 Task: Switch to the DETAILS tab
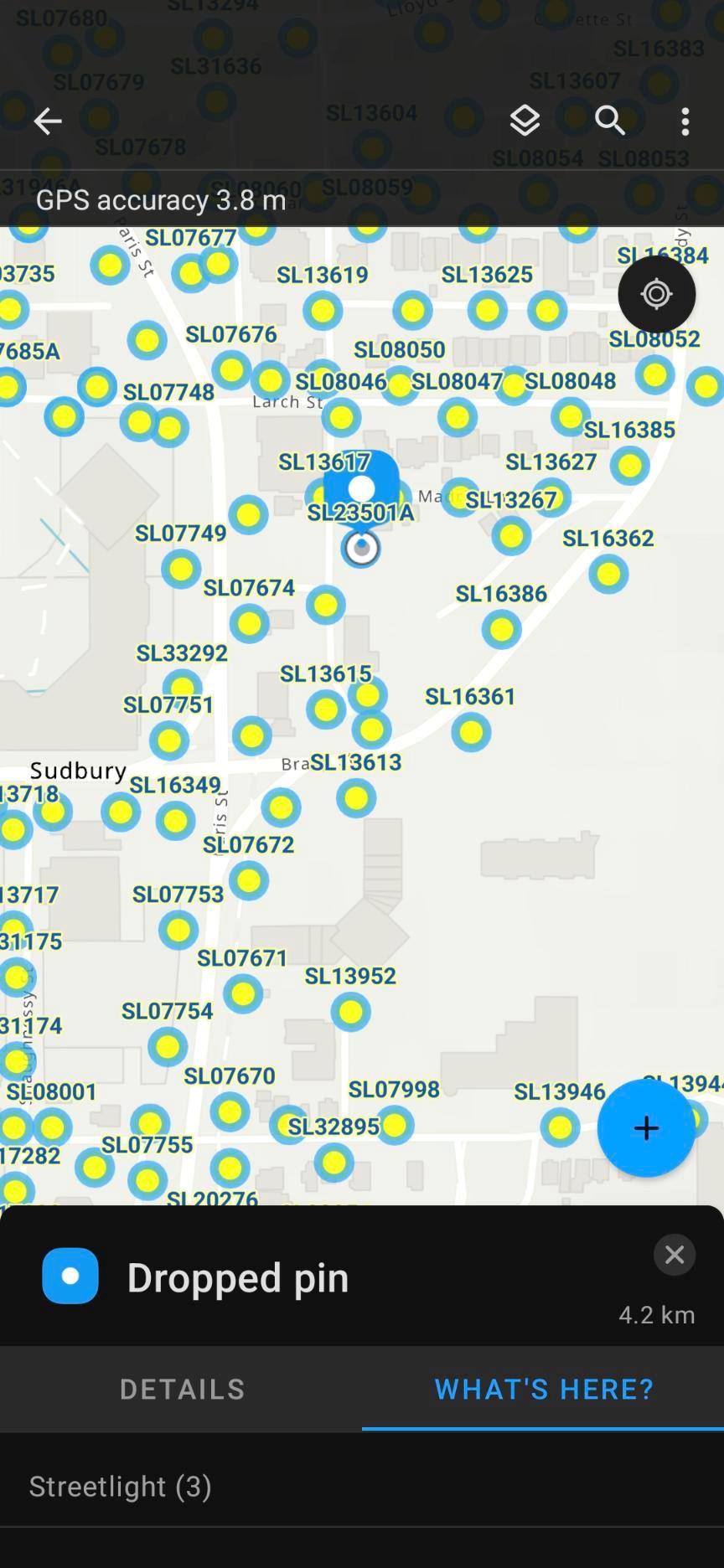tap(182, 1389)
